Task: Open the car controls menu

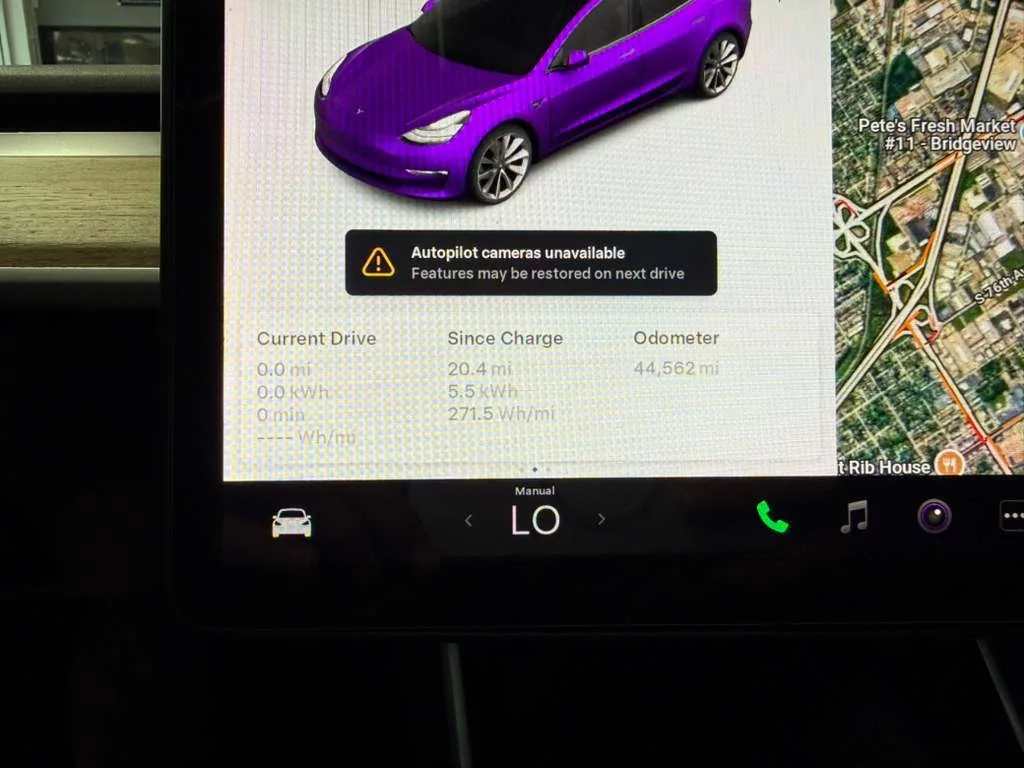Action: tap(291, 522)
